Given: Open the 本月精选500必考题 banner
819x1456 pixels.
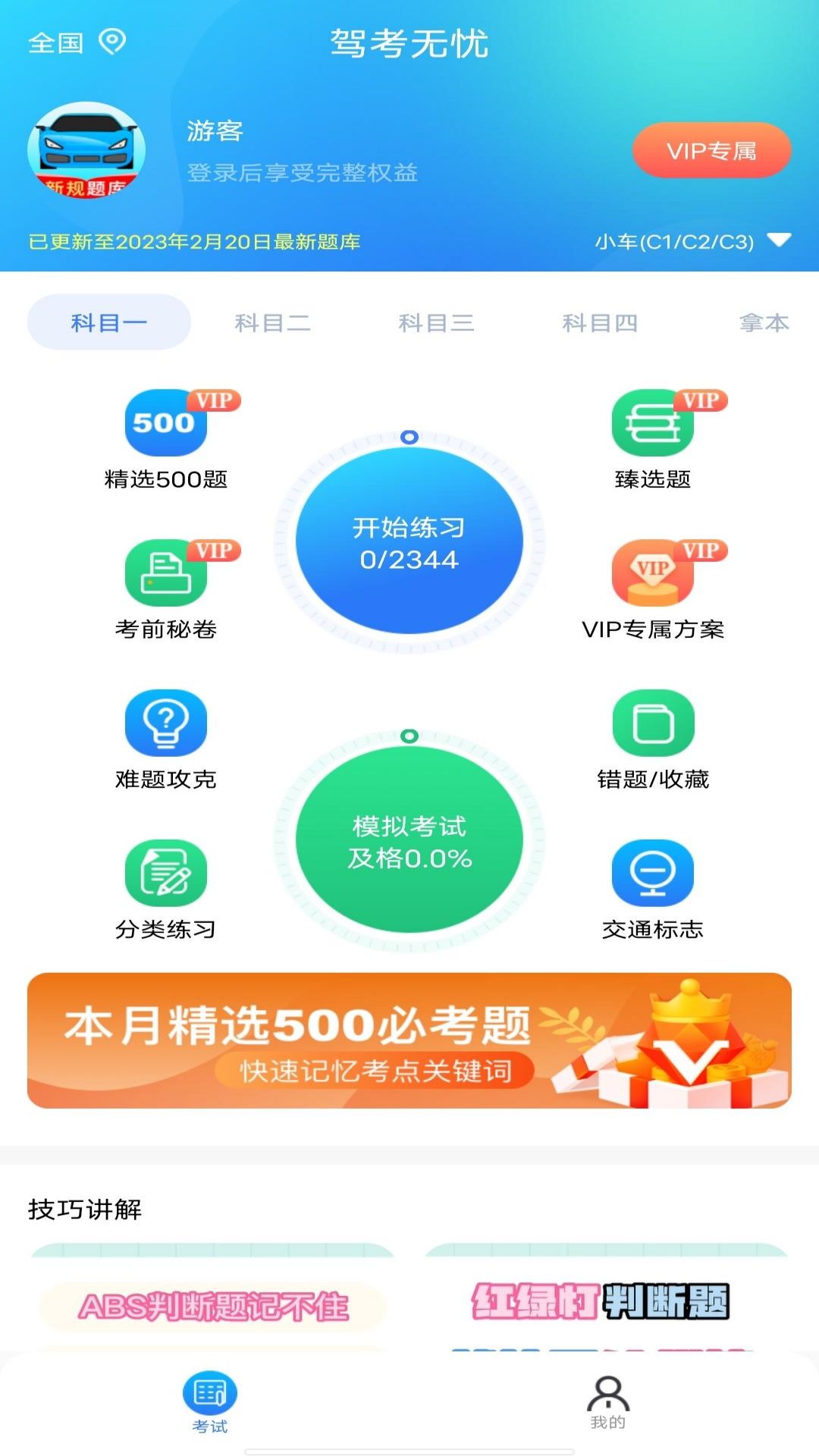Looking at the screenshot, I should coord(409,1040).
